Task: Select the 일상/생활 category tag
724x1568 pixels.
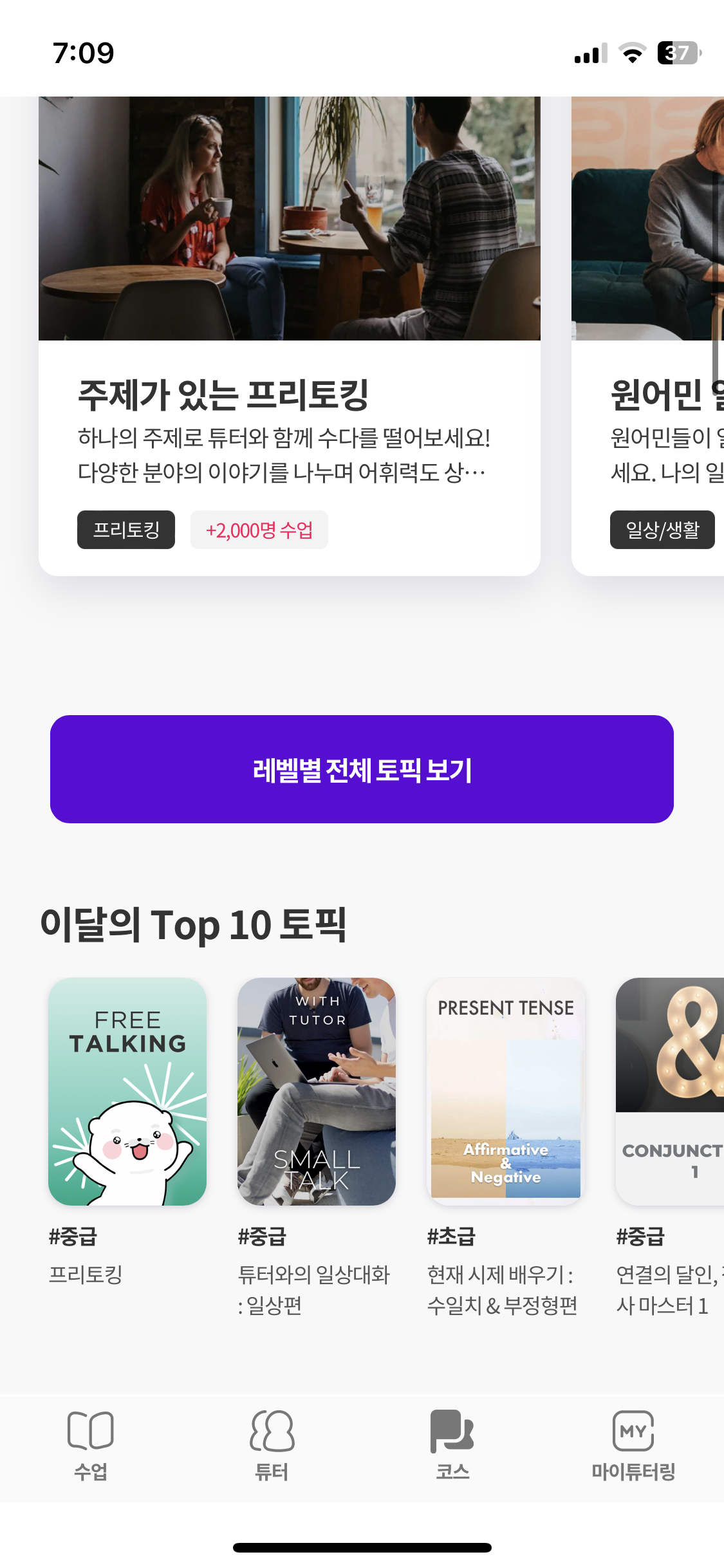Action: (x=663, y=530)
